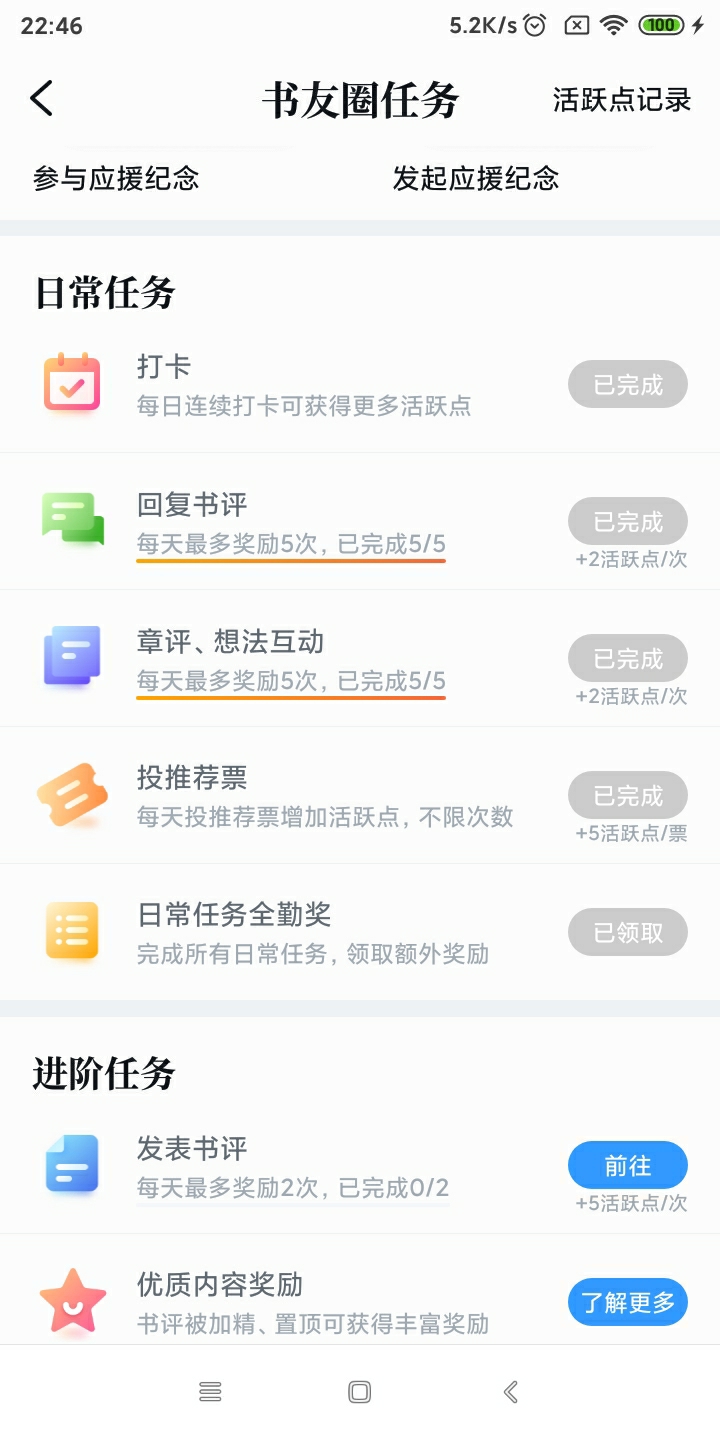Open recent apps from navigation bar

(210, 1392)
